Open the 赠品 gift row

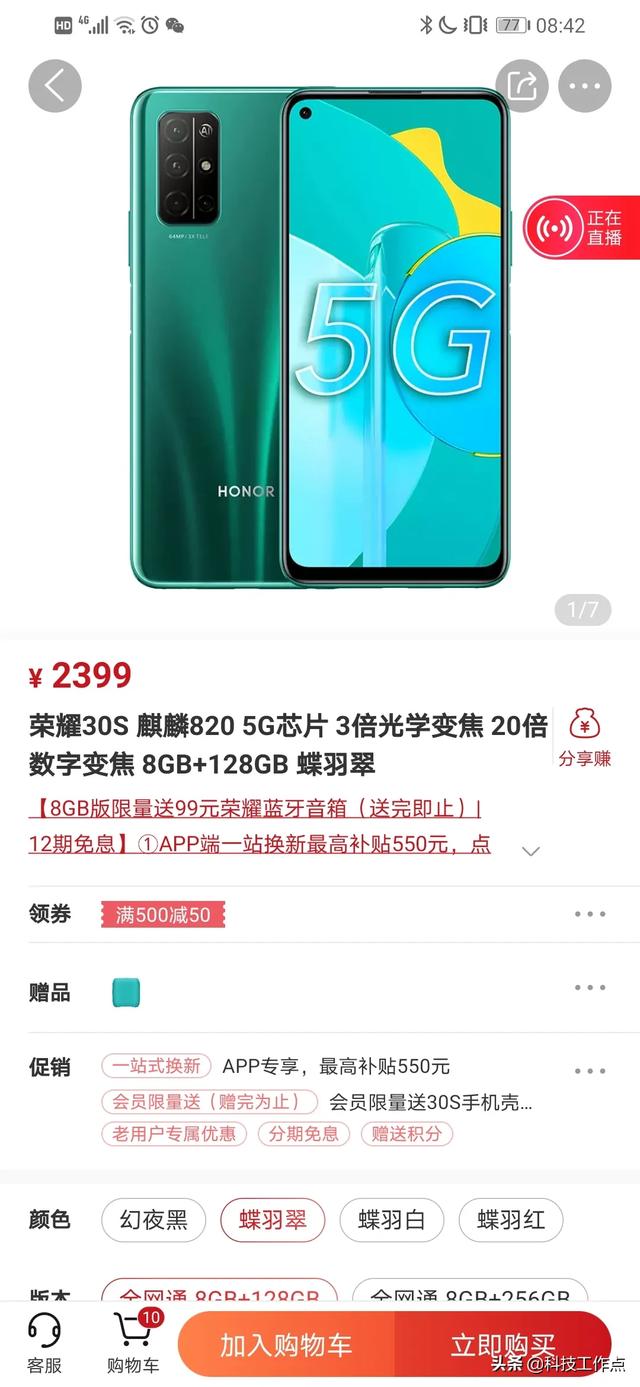pyautogui.click(x=320, y=992)
